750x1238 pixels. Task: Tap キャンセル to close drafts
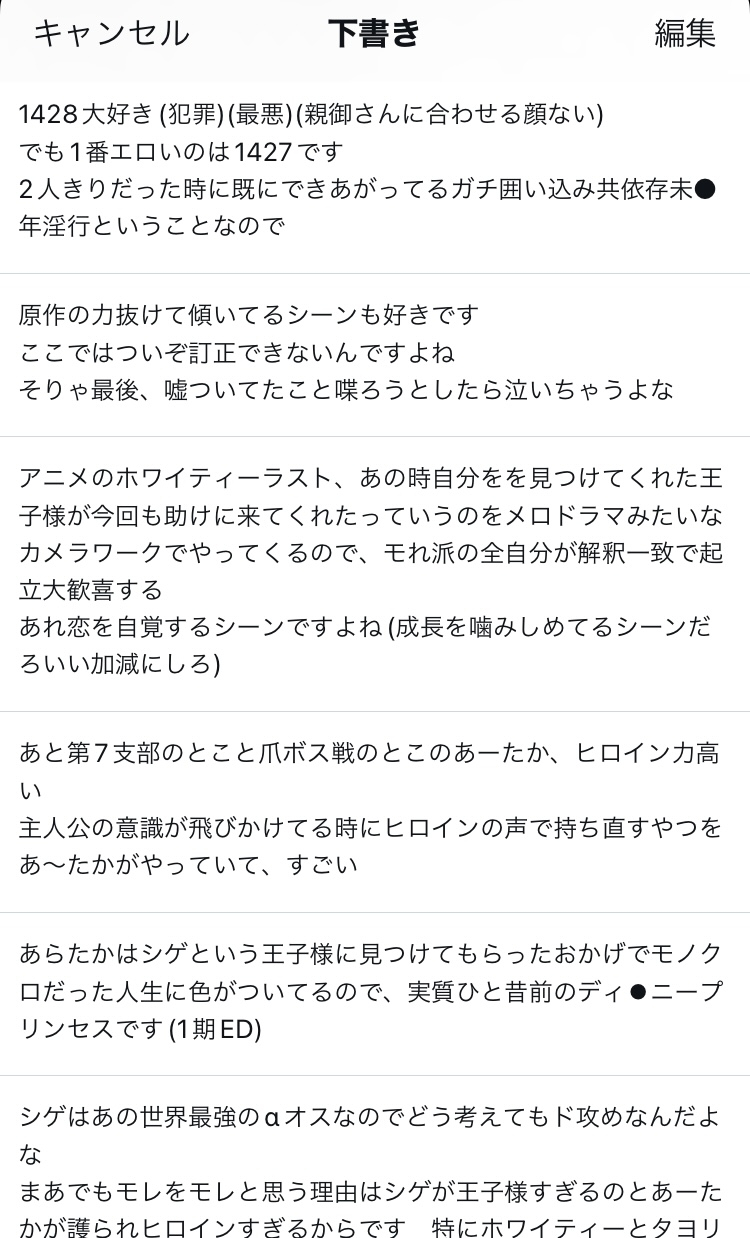(x=111, y=33)
